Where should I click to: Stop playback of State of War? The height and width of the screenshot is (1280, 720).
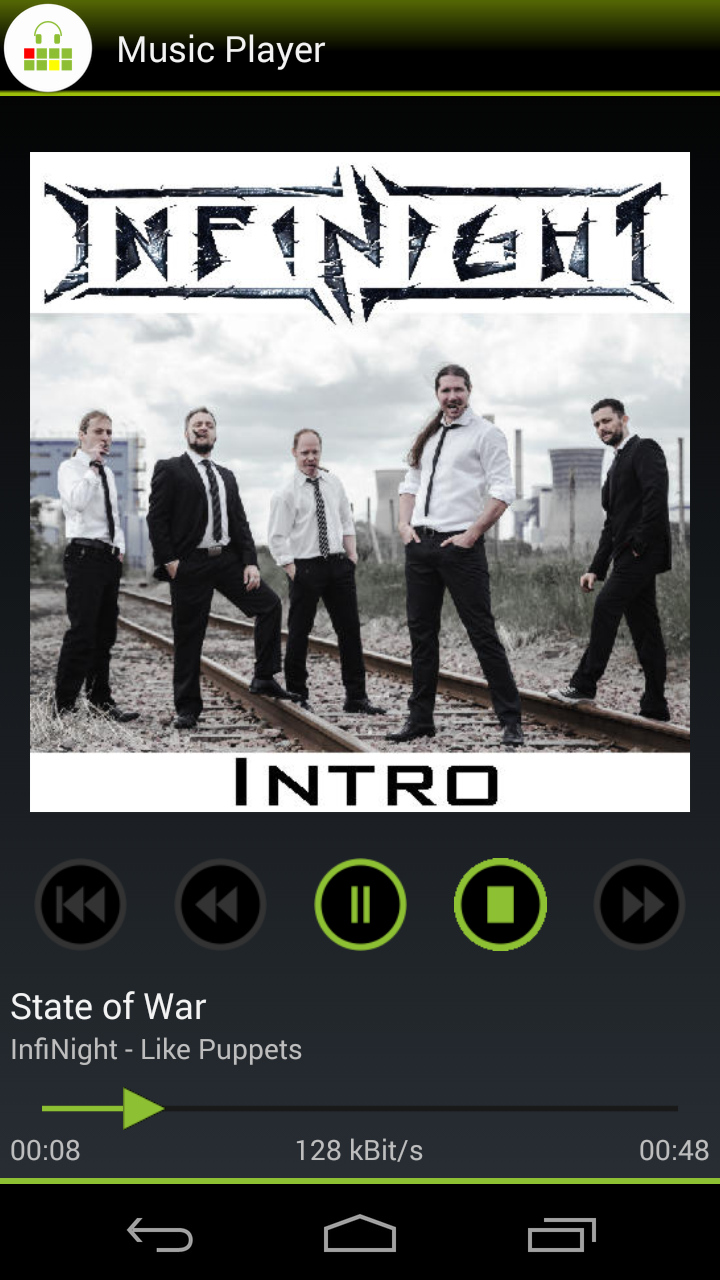click(500, 903)
